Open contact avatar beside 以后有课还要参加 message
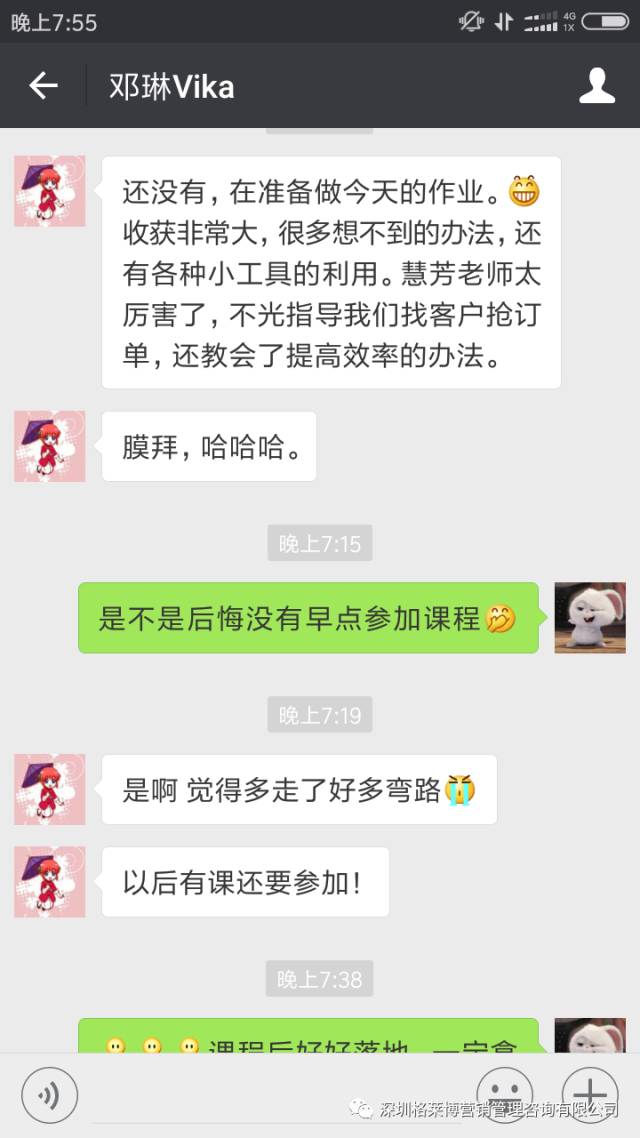This screenshot has width=640, height=1138. (x=50, y=881)
